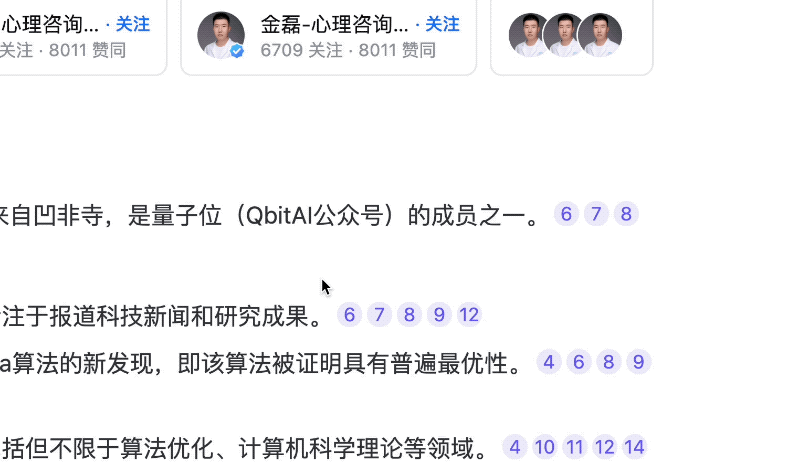View citation 14 after 计算机科学理论等领域

(x=634, y=447)
